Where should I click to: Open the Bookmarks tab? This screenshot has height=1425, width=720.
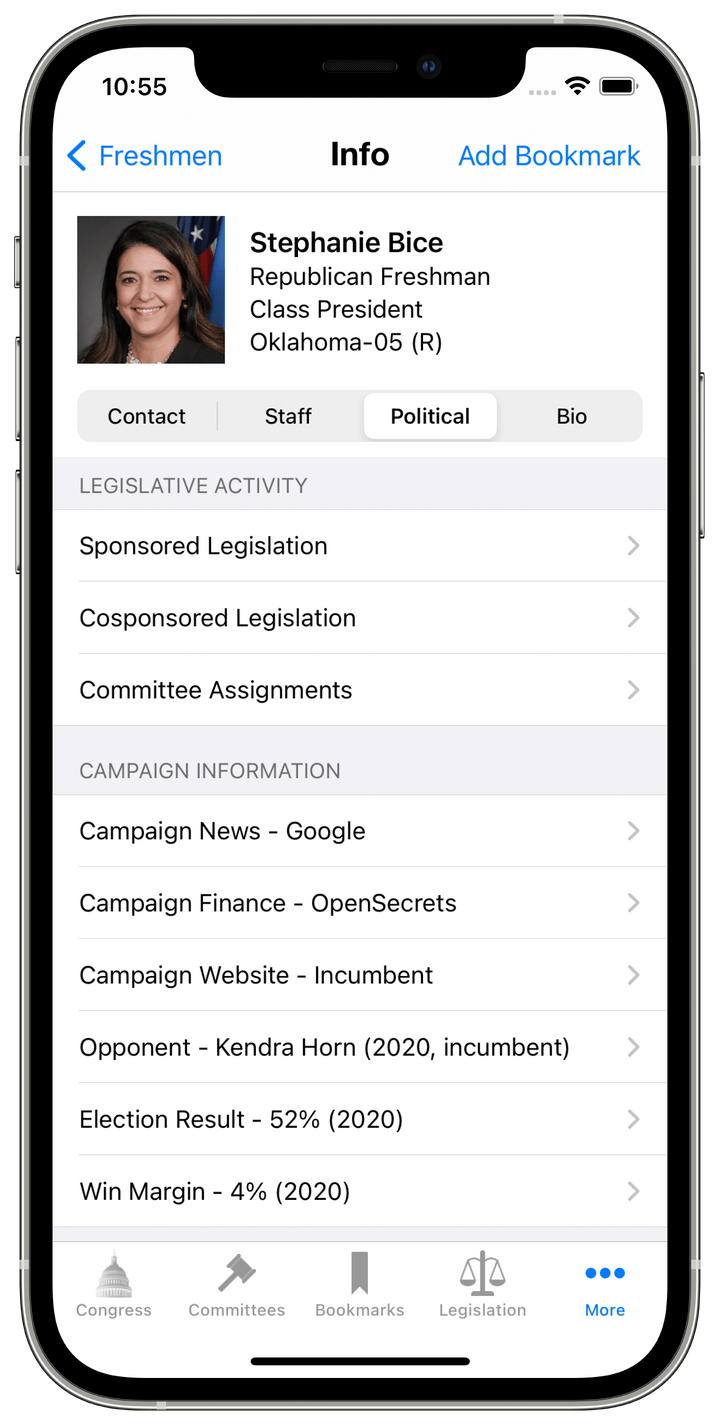click(360, 1286)
